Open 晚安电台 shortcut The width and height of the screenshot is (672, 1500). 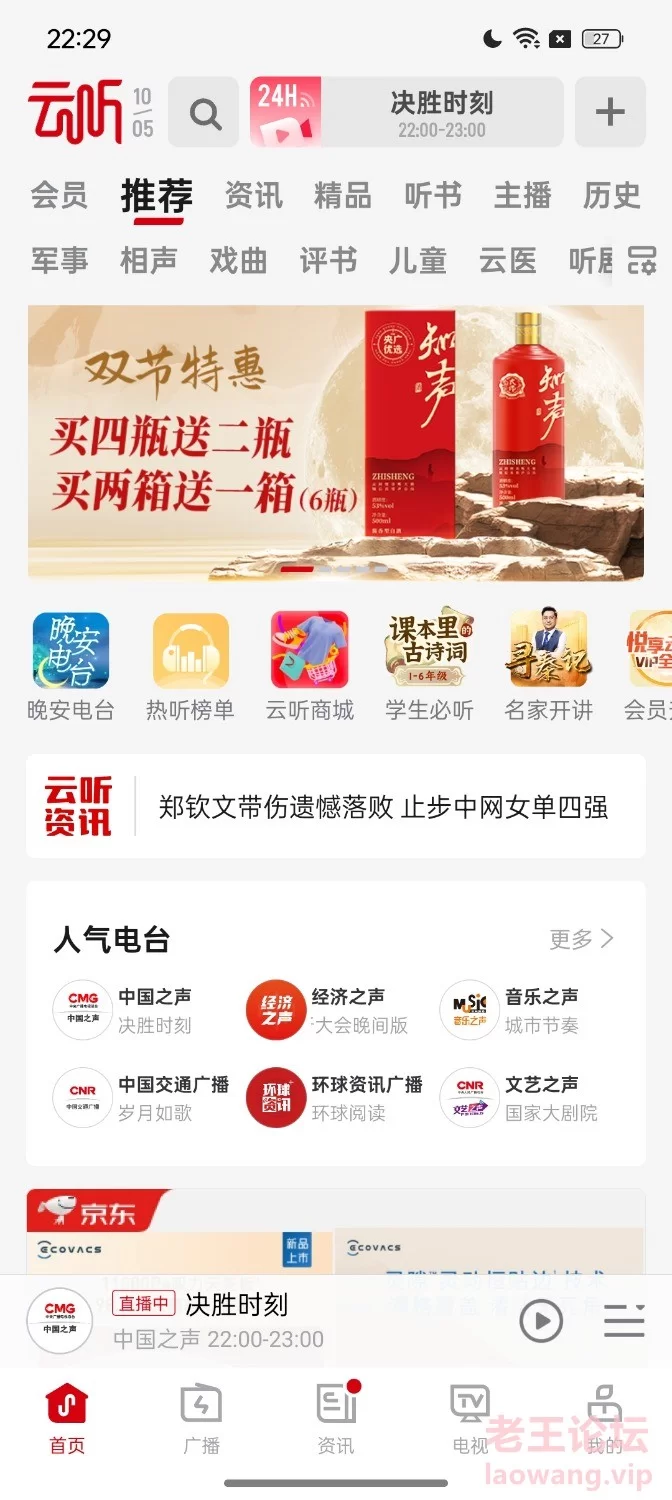click(70, 666)
